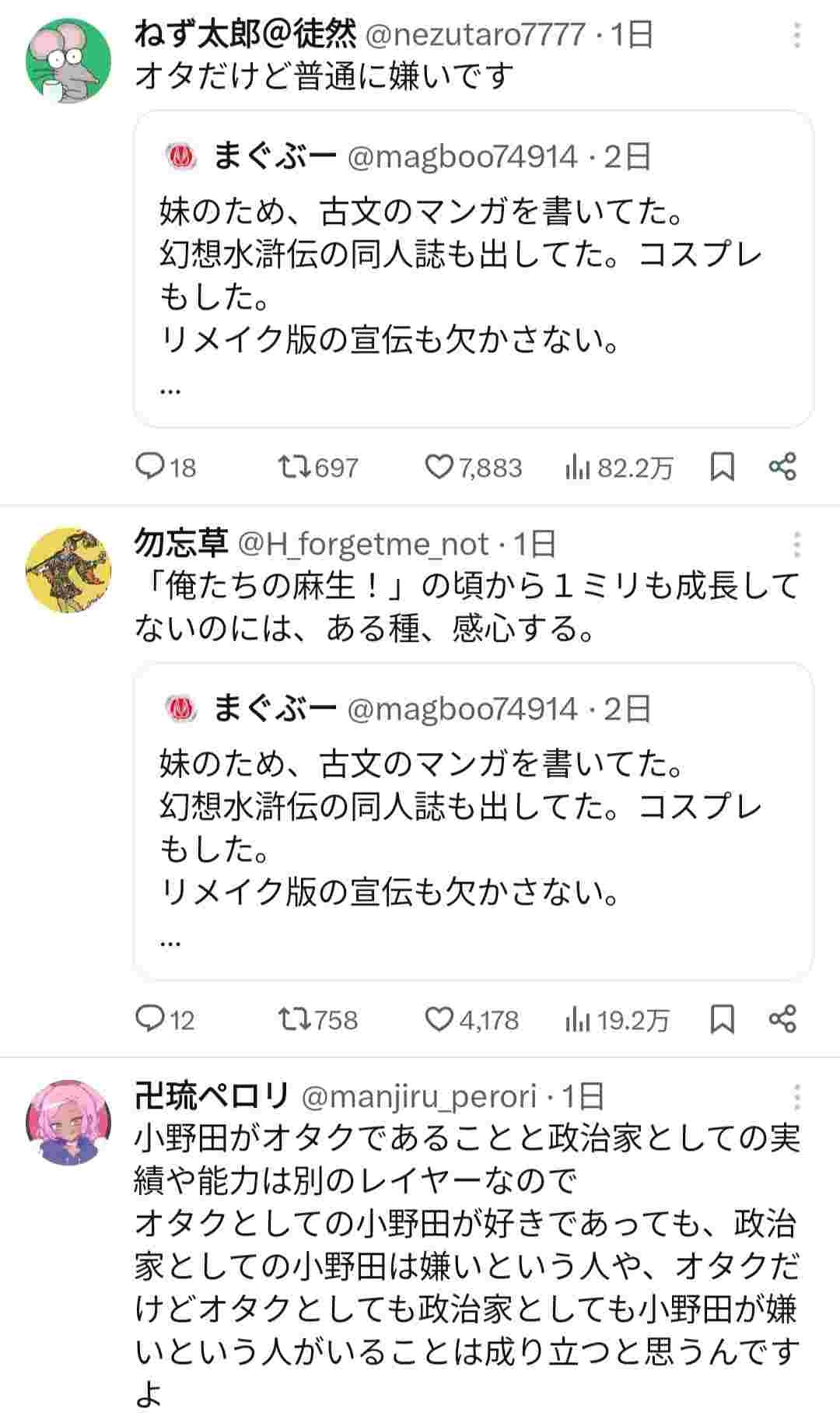This screenshot has width=840, height=1423.
Task: View analytics showing 82.2万 views
Action: pyautogui.click(x=577, y=468)
